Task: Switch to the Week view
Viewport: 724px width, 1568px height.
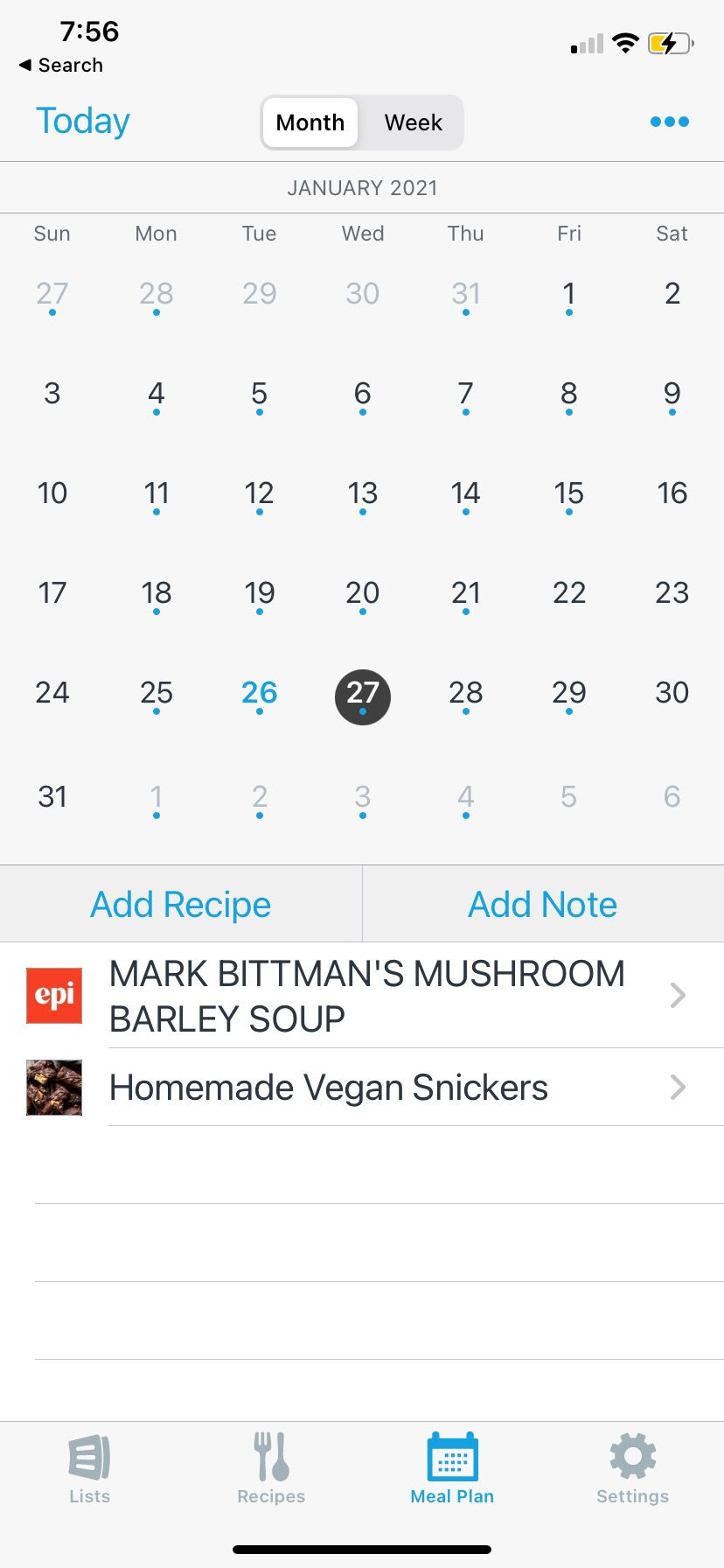Action: [413, 122]
